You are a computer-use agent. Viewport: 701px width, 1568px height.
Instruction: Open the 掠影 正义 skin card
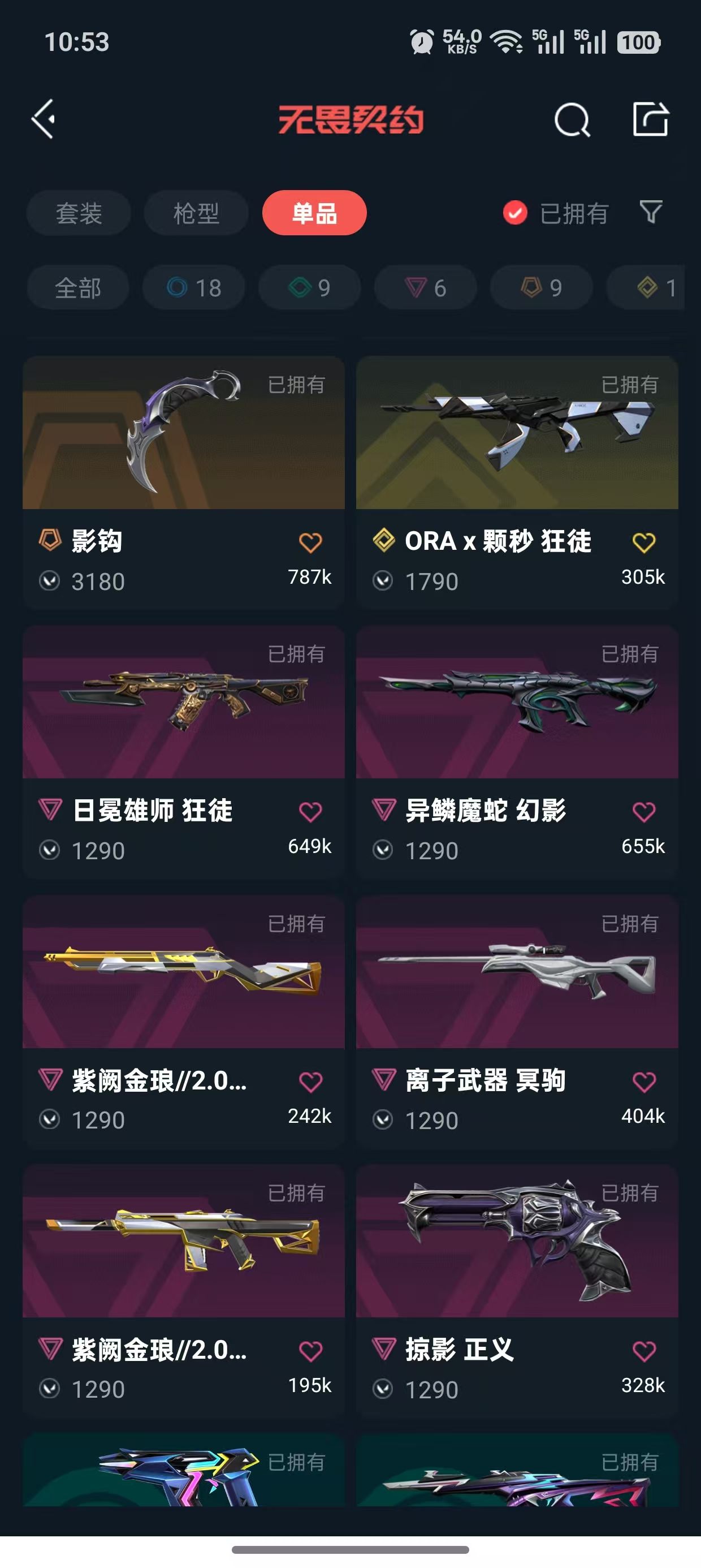(517, 1242)
